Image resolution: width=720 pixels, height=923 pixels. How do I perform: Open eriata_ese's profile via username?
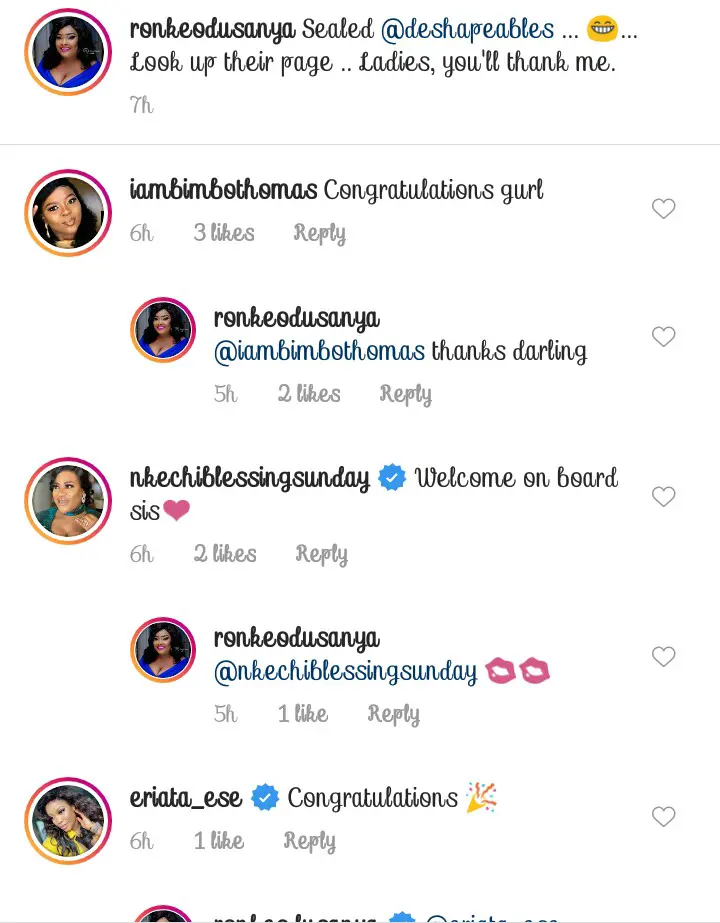[186, 798]
